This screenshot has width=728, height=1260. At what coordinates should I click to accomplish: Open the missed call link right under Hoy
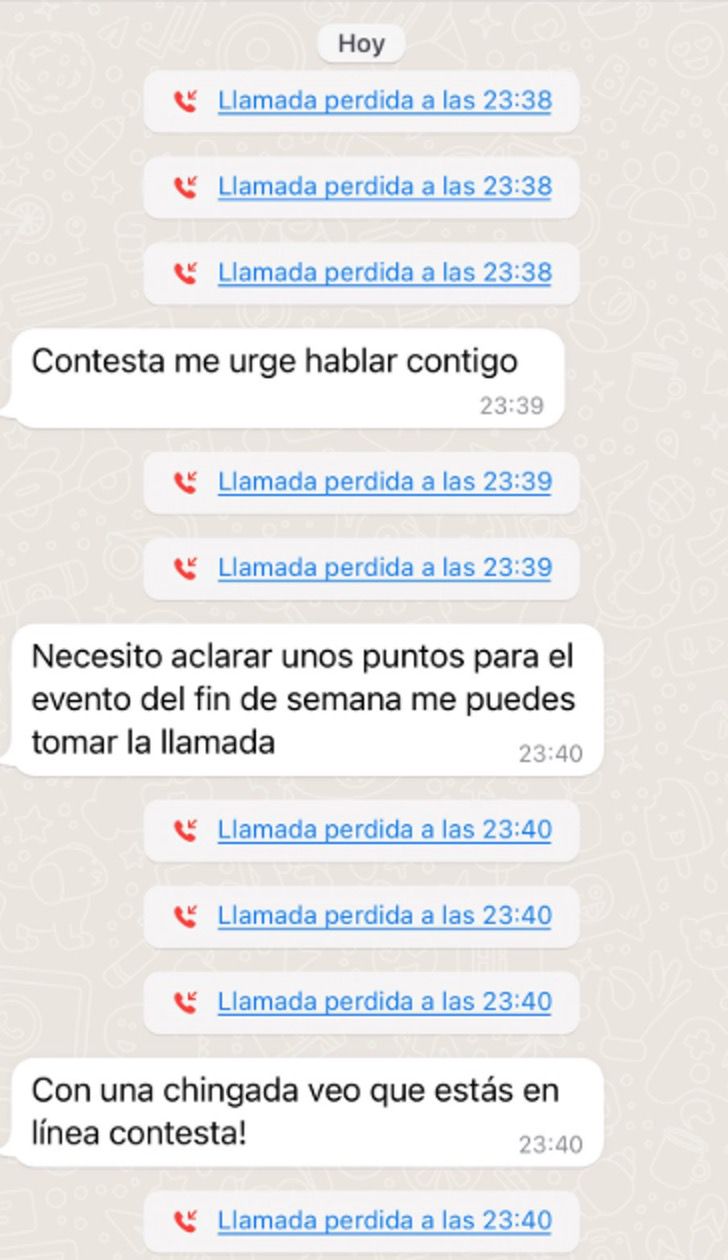(x=384, y=100)
